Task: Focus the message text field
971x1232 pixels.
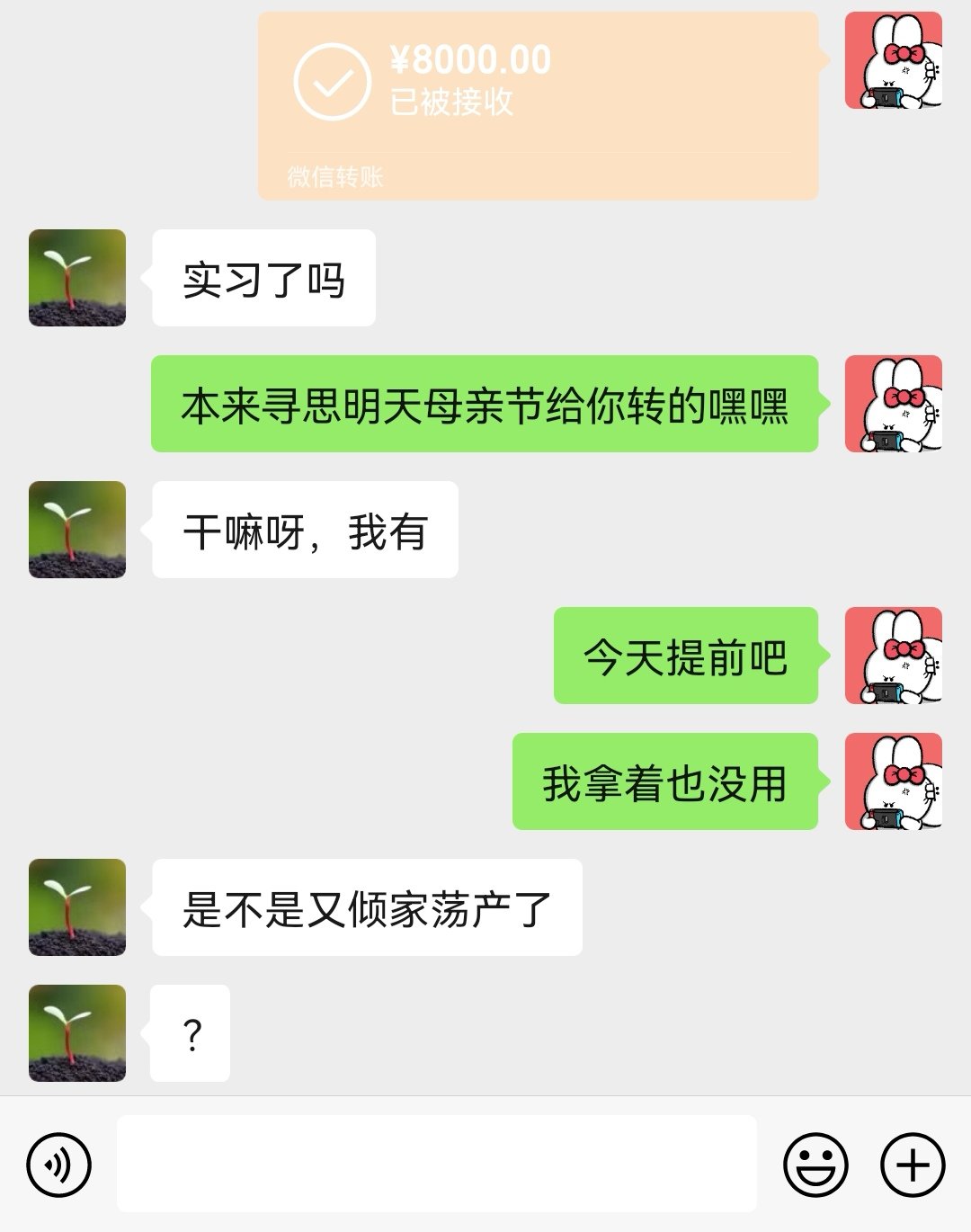Action: pyautogui.click(x=437, y=1164)
